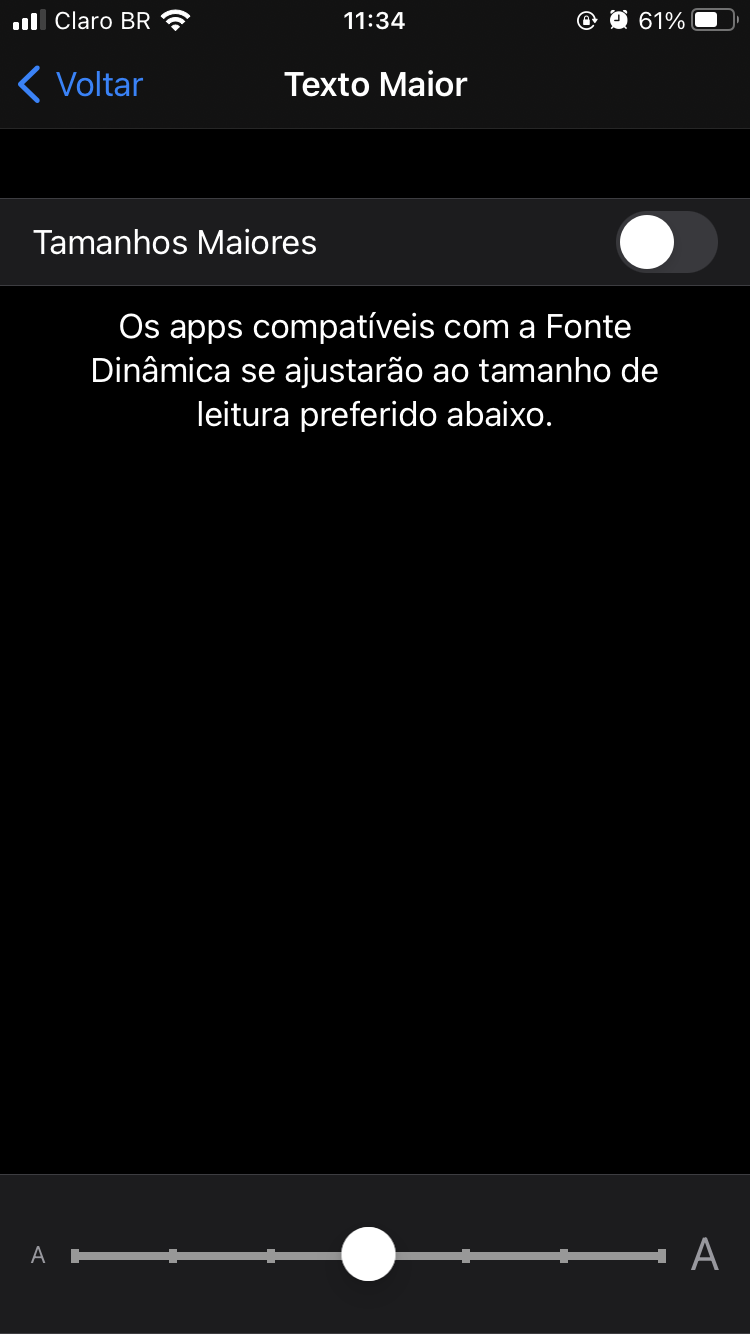Go back with the Voltar button

pyautogui.click(x=80, y=85)
